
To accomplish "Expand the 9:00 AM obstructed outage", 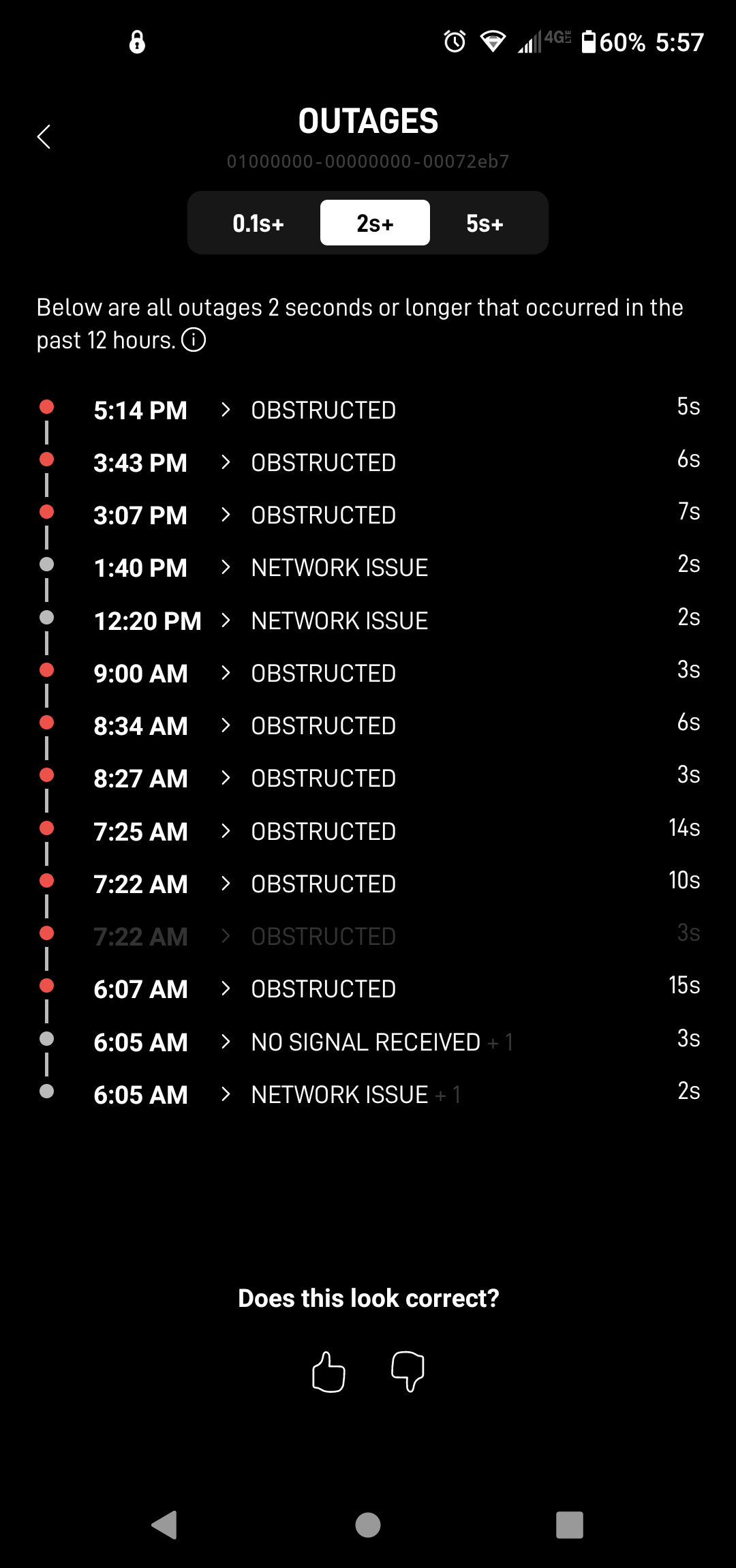I will (x=226, y=673).
